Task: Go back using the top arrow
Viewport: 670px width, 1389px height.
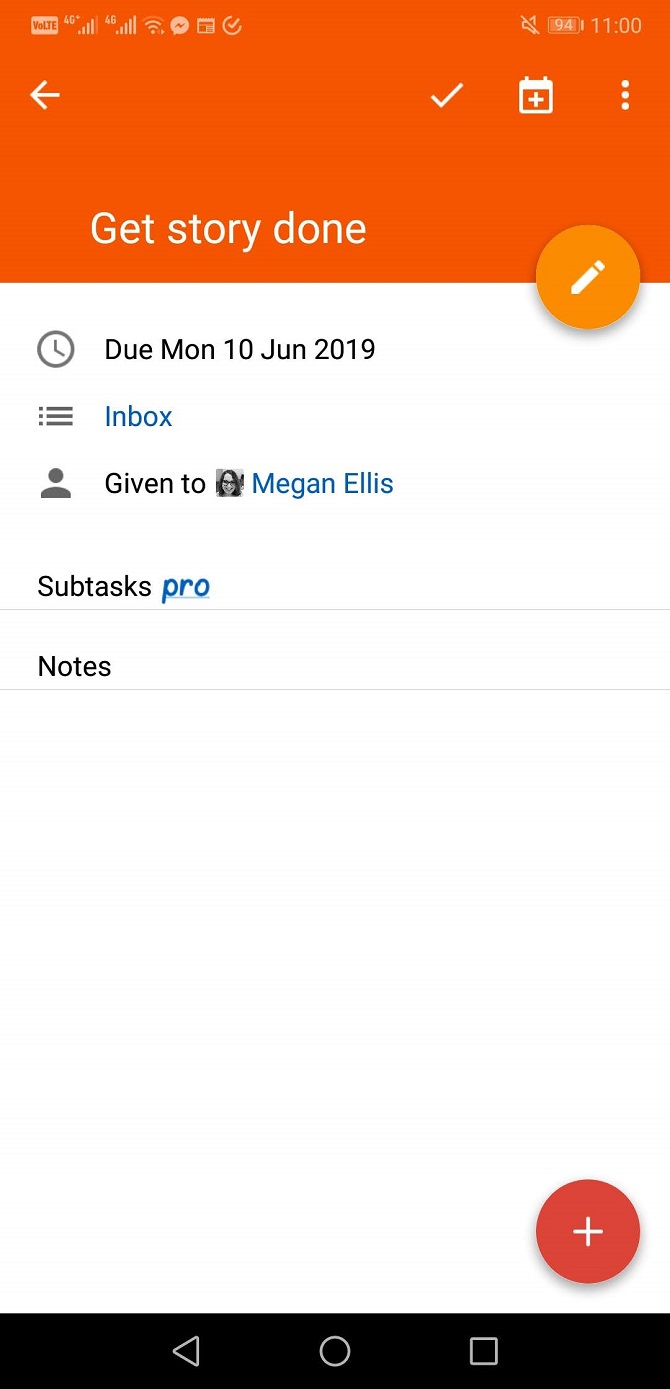Action: point(45,95)
